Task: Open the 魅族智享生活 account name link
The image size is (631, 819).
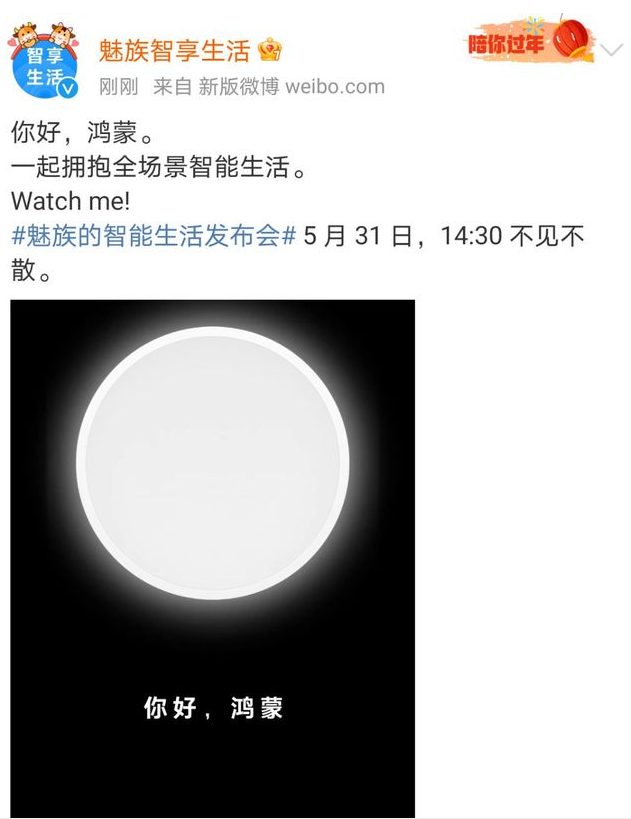Action: pyautogui.click(x=176, y=49)
